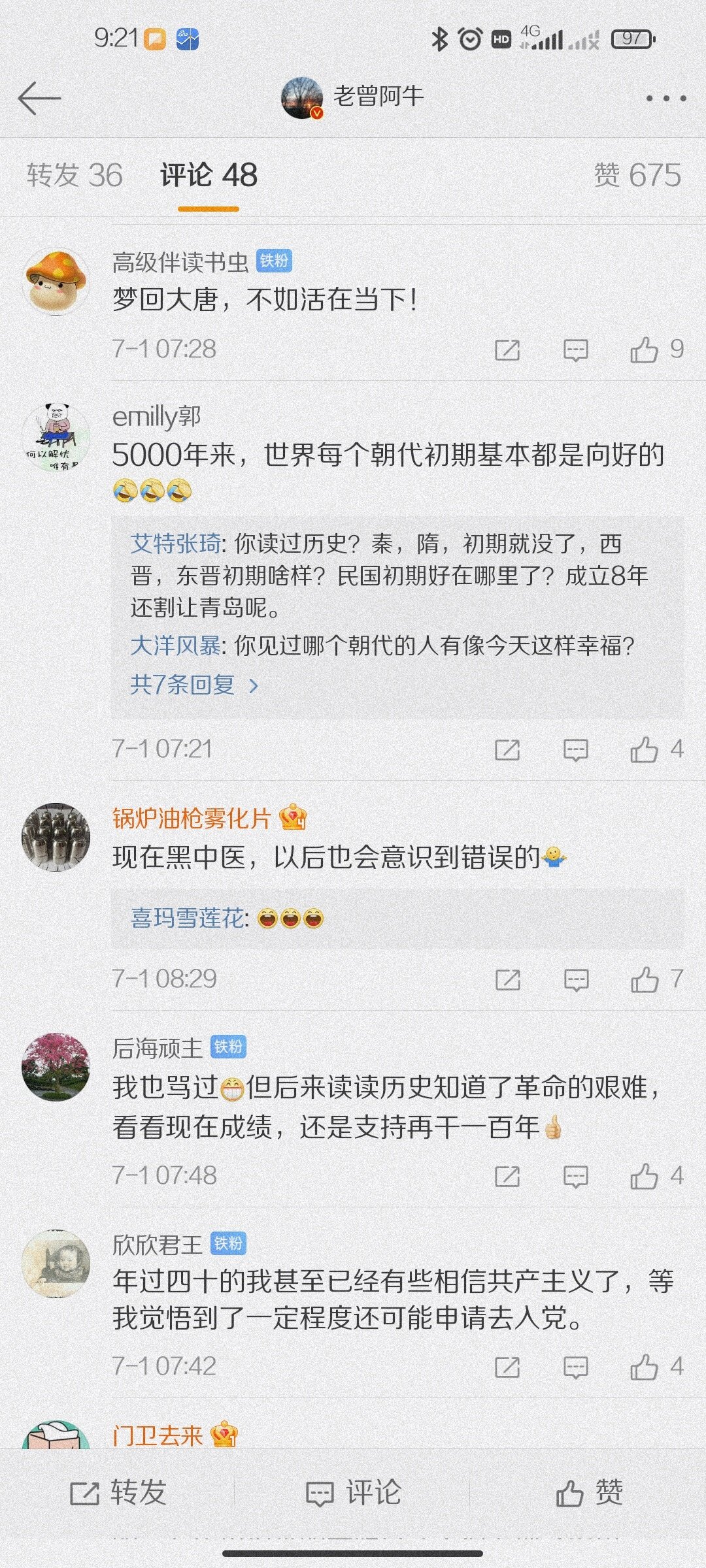The width and height of the screenshot is (706, 1568).
Task: Open 老曾阿牛's profile from the header
Action: tap(353, 98)
